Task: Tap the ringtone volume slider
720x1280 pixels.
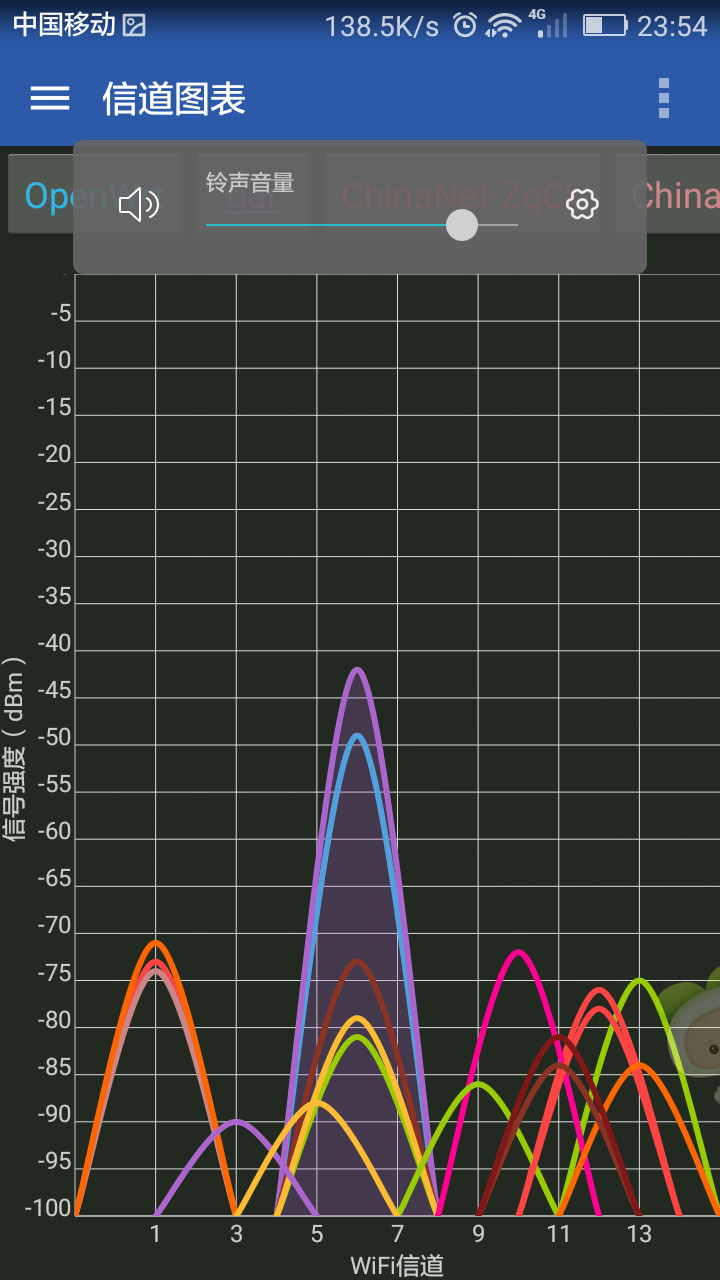Action: [362, 225]
